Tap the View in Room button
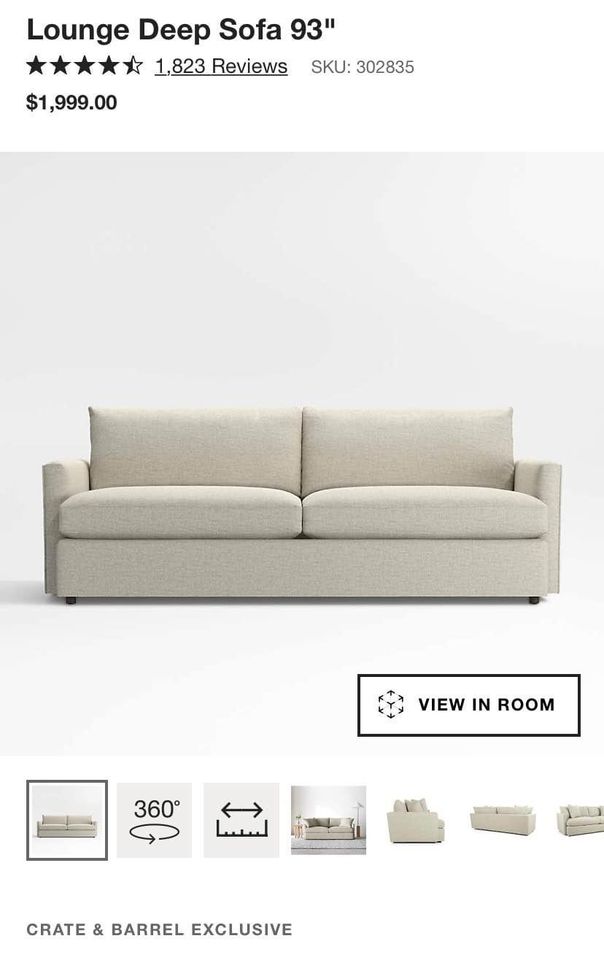Screen dimensions: 604x960 tap(468, 705)
